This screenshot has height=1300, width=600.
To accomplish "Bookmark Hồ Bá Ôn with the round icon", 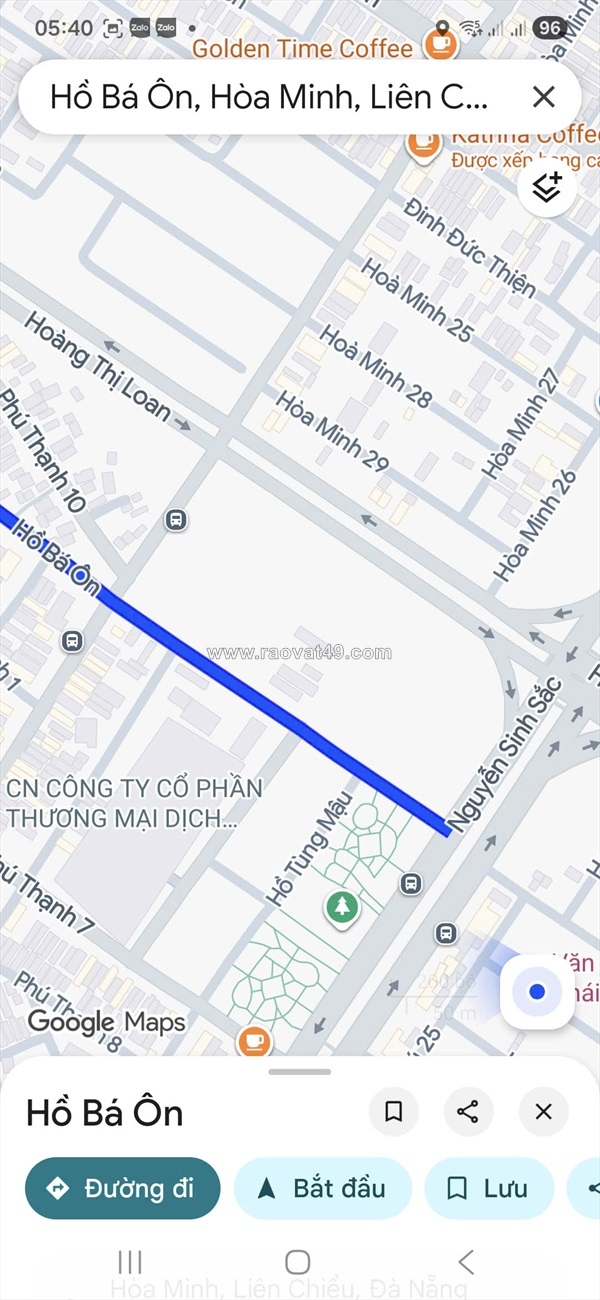I will [394, 1112].
